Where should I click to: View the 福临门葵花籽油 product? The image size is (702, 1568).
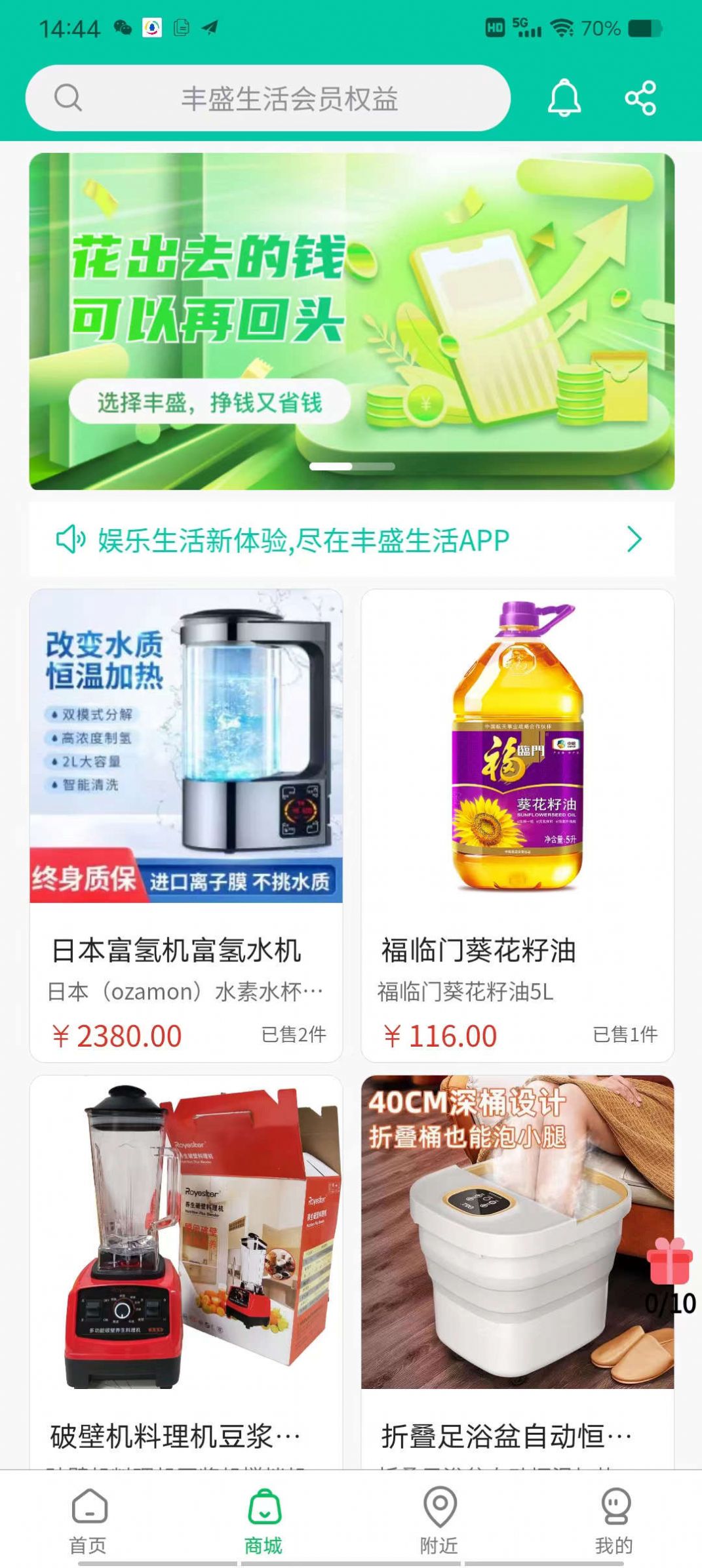[517, 825]
